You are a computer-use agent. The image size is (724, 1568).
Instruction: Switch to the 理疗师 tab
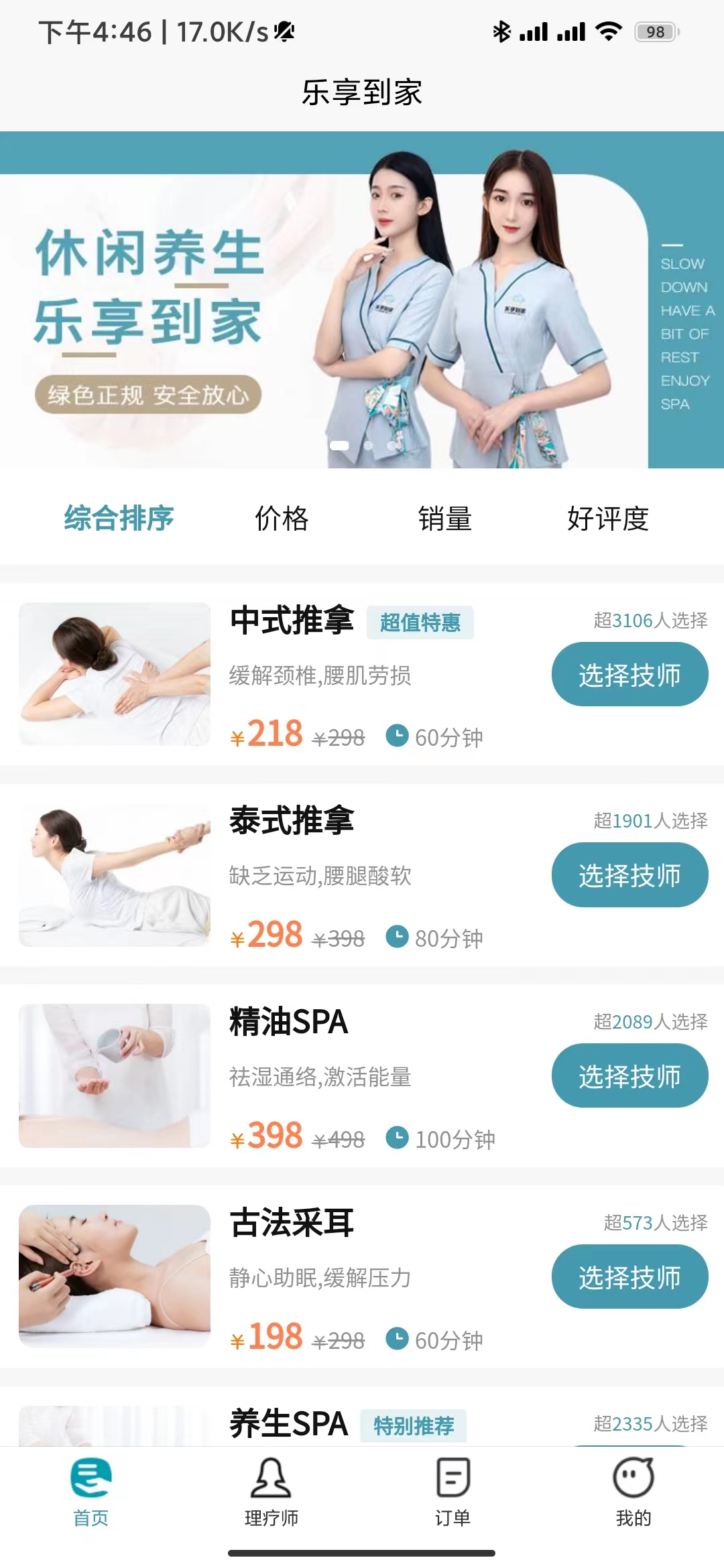pyautogui.click(x=271, y=1489)
